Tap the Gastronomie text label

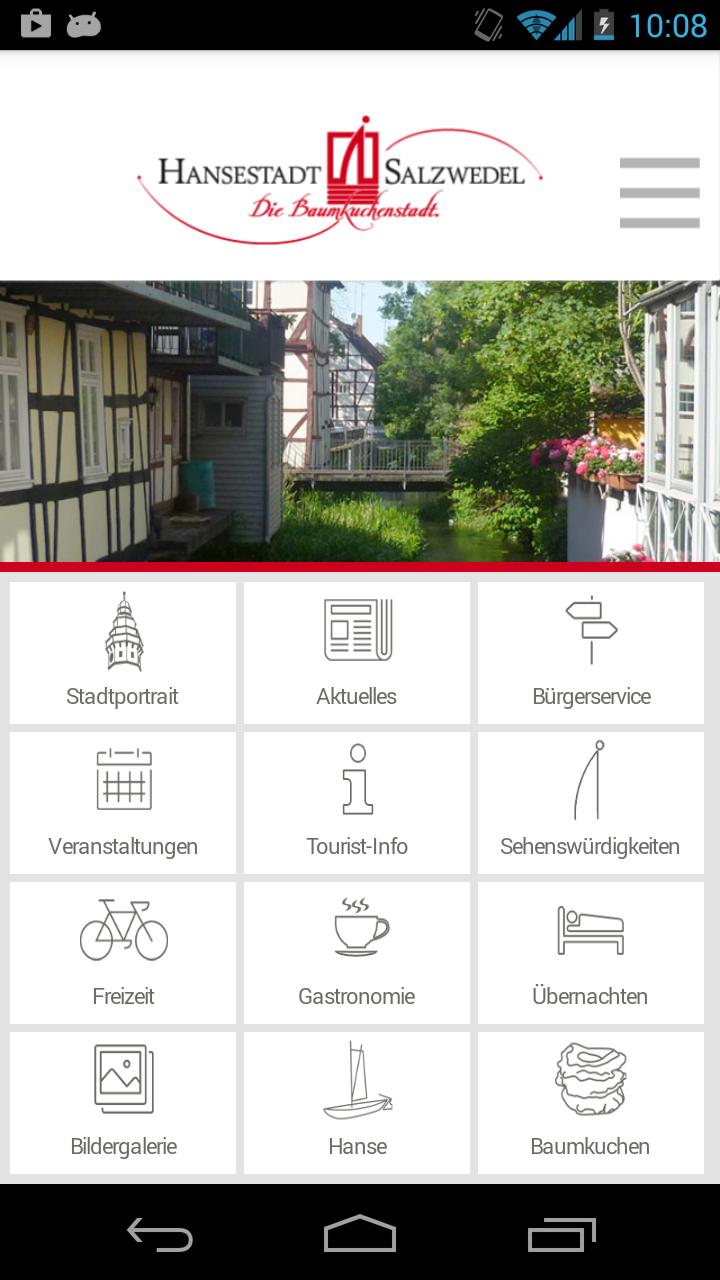[x=356, y=996]
